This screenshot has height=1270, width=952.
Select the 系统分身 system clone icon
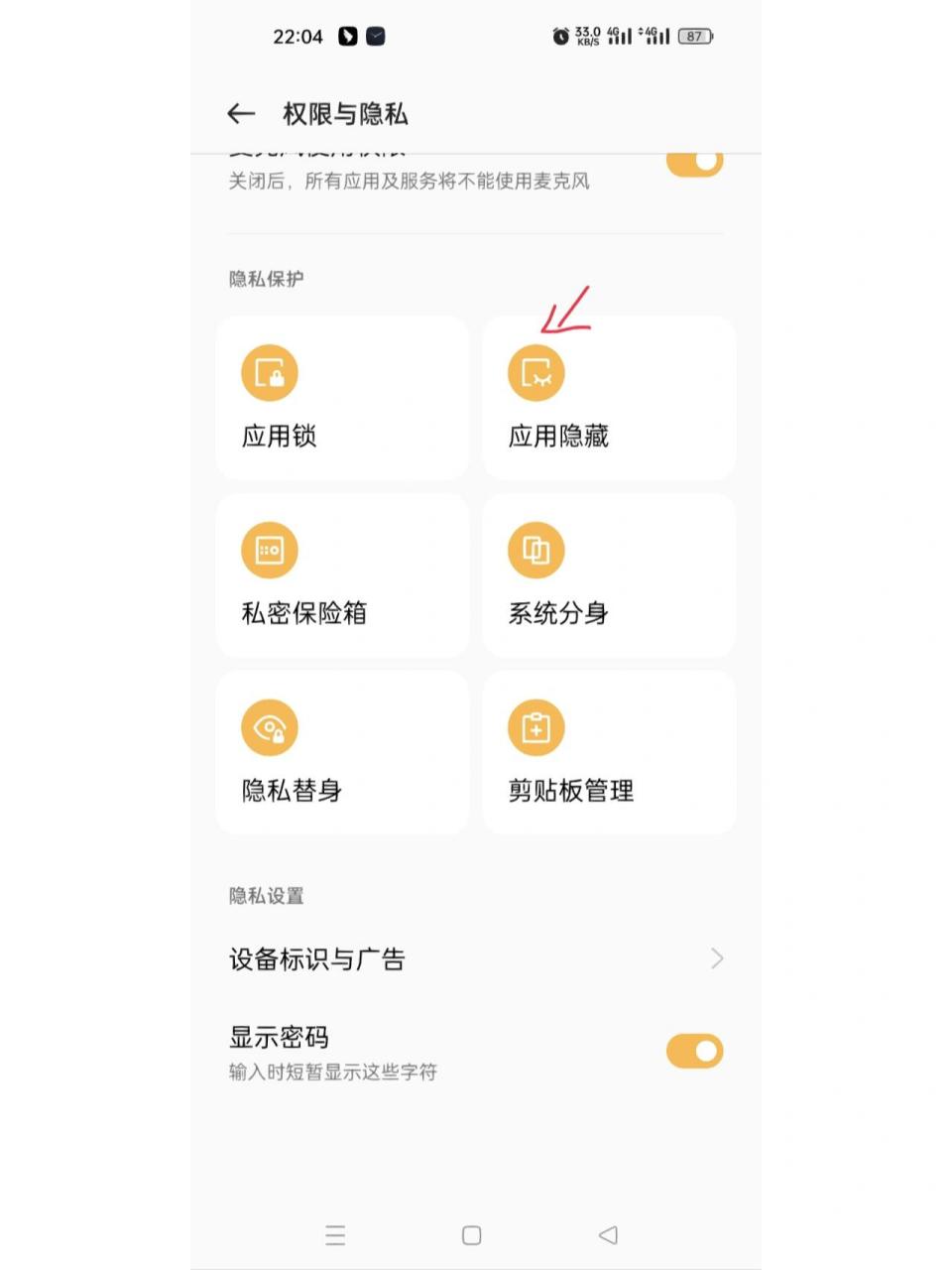535,549
